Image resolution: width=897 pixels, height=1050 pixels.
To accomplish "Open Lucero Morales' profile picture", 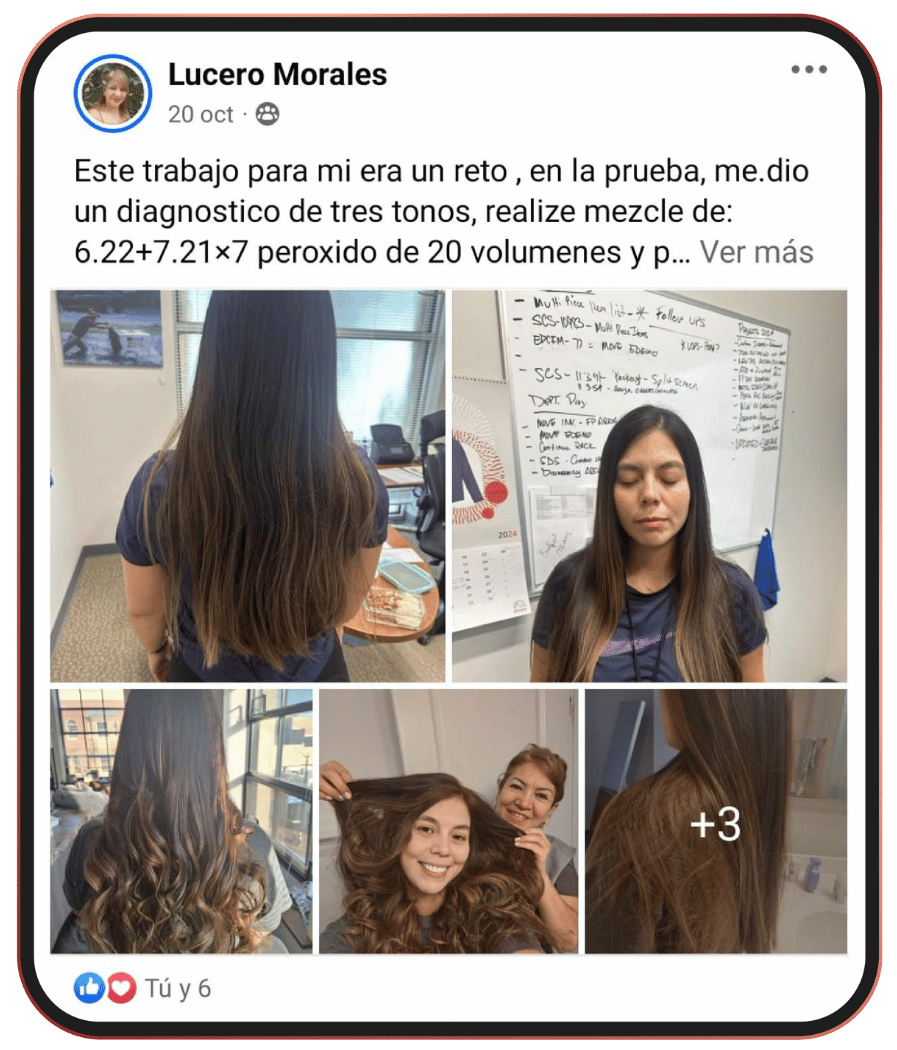I will point(112,94).
